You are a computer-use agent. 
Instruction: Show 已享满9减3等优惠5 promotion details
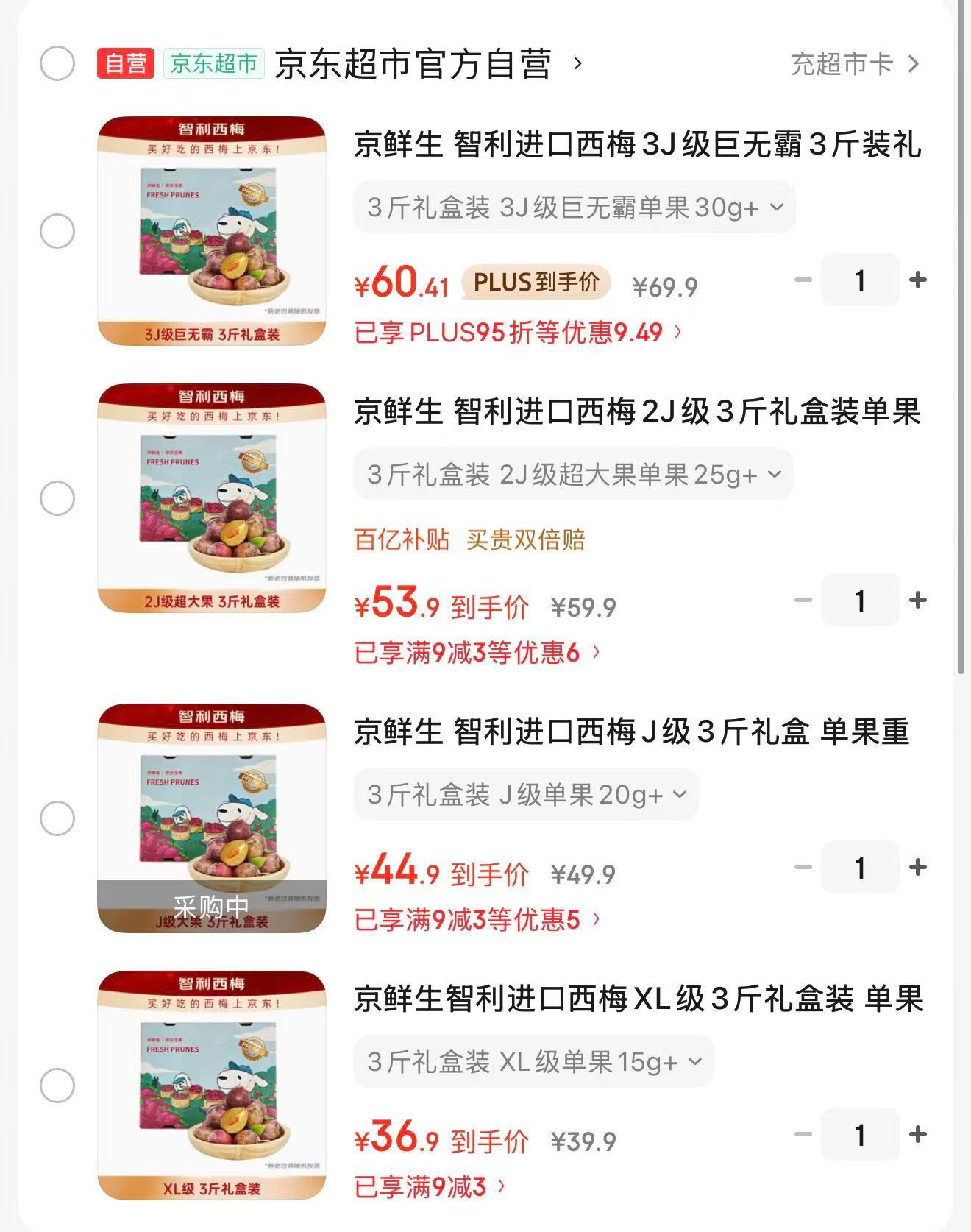[x=477, y=920]
